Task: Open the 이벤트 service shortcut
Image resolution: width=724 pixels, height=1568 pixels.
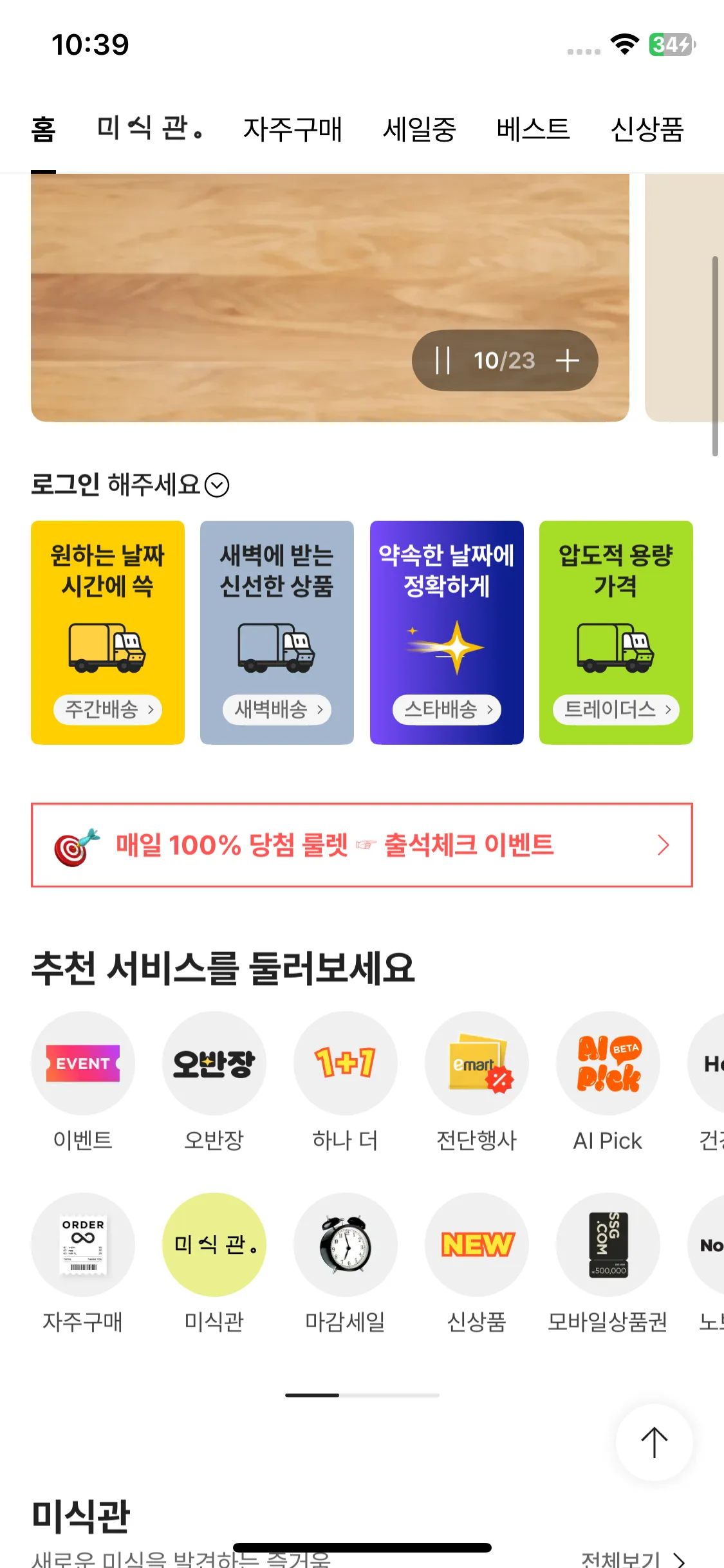Action: pyautogui.click(x=83, y=1063)
